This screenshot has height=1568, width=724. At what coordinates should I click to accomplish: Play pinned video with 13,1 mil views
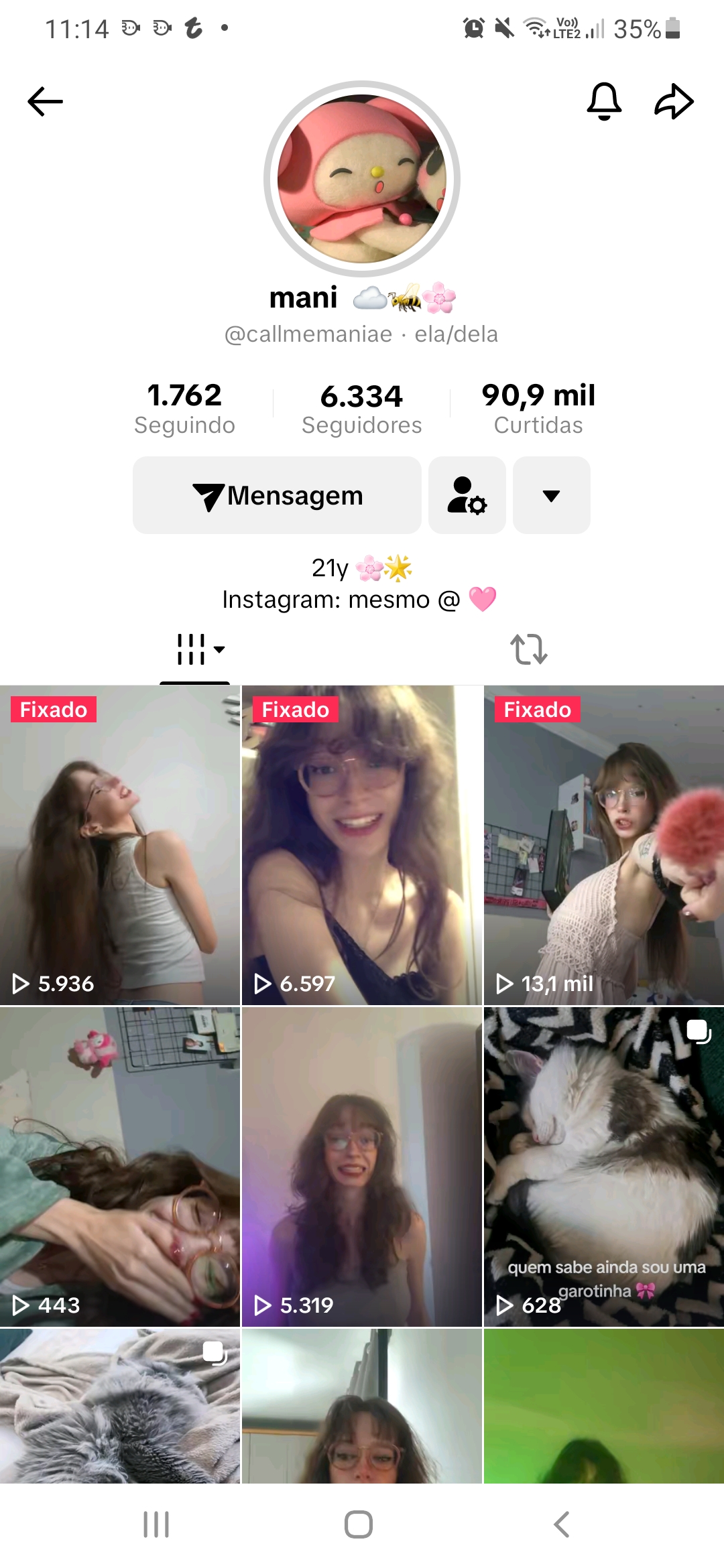[x=603, y=844]
